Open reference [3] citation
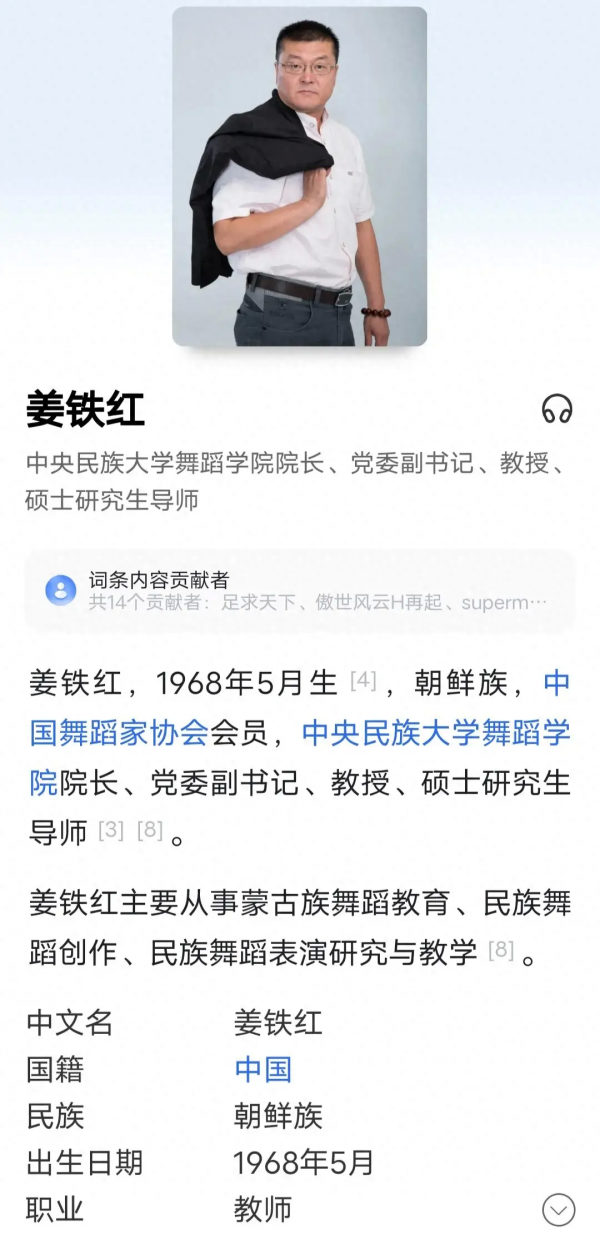600x1255 pixels. pyautogui.click(x=111, y=830)
